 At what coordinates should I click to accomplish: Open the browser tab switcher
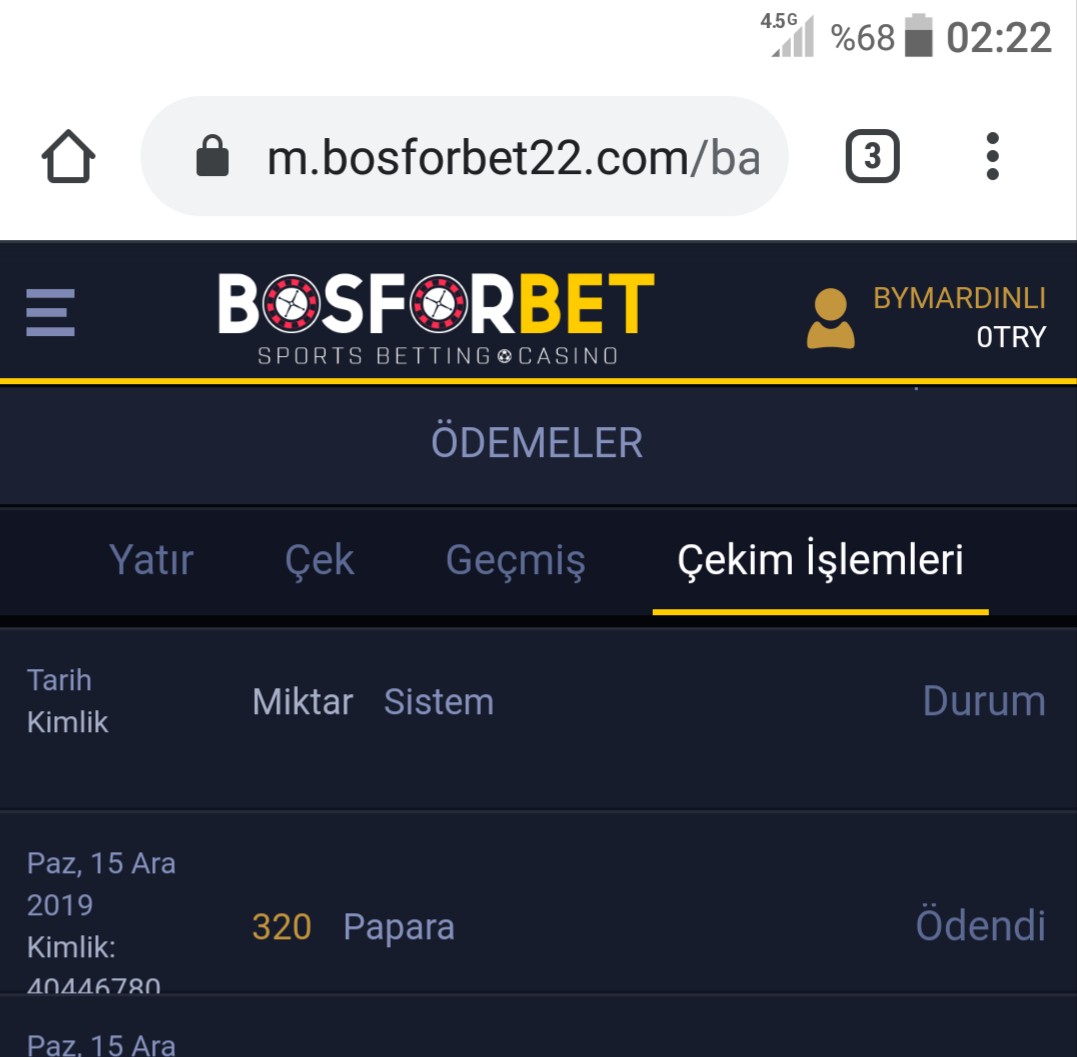[872, 157]
